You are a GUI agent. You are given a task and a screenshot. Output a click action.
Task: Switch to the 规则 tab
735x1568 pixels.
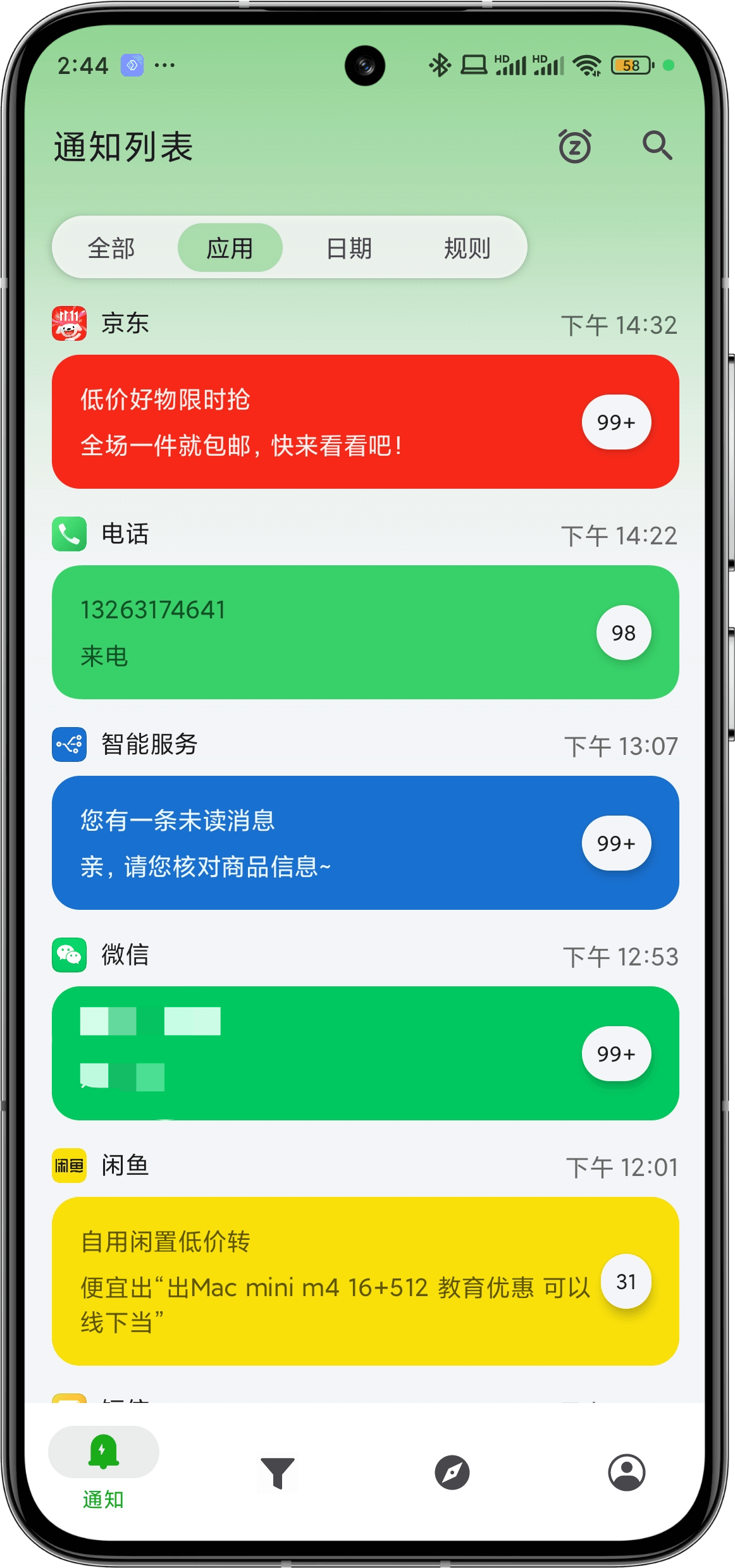pyautogui.click(x=467, y=248)
